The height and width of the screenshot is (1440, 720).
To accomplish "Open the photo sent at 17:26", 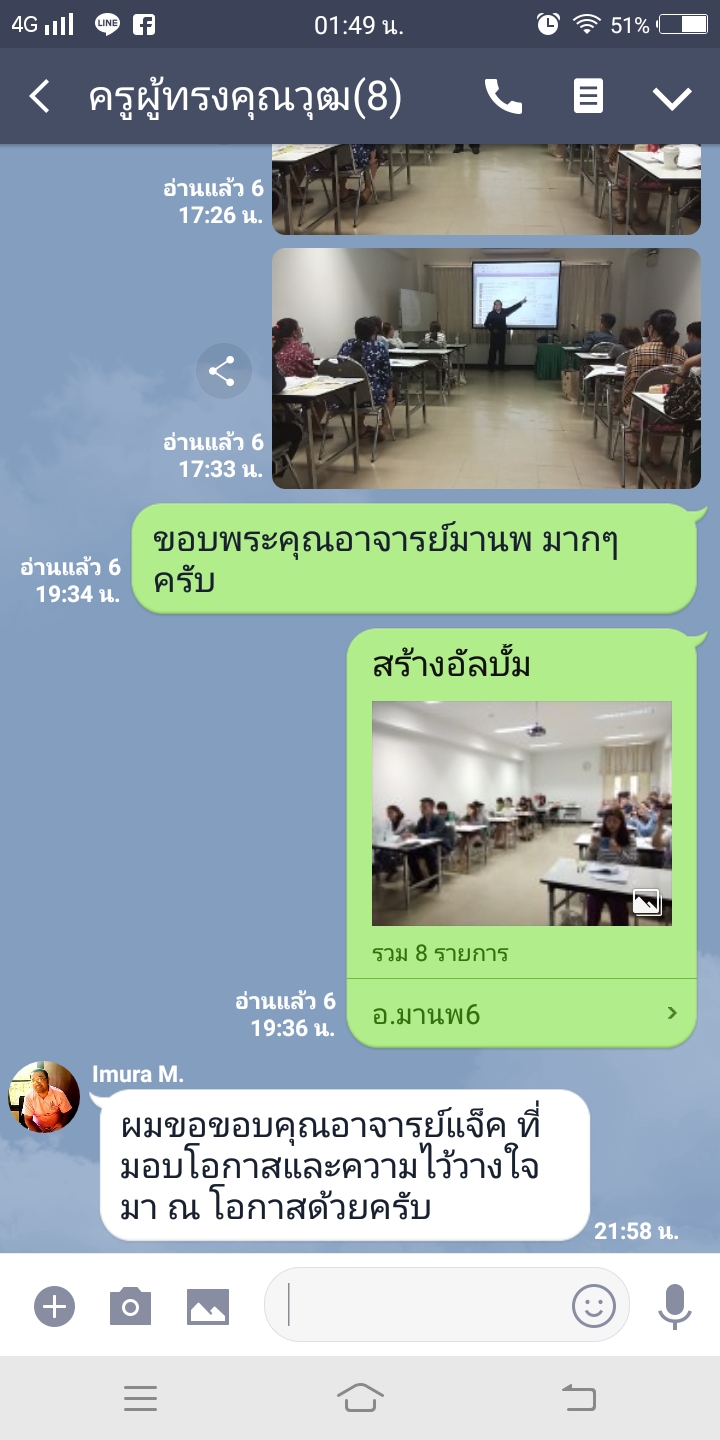I will coord(486,190).
